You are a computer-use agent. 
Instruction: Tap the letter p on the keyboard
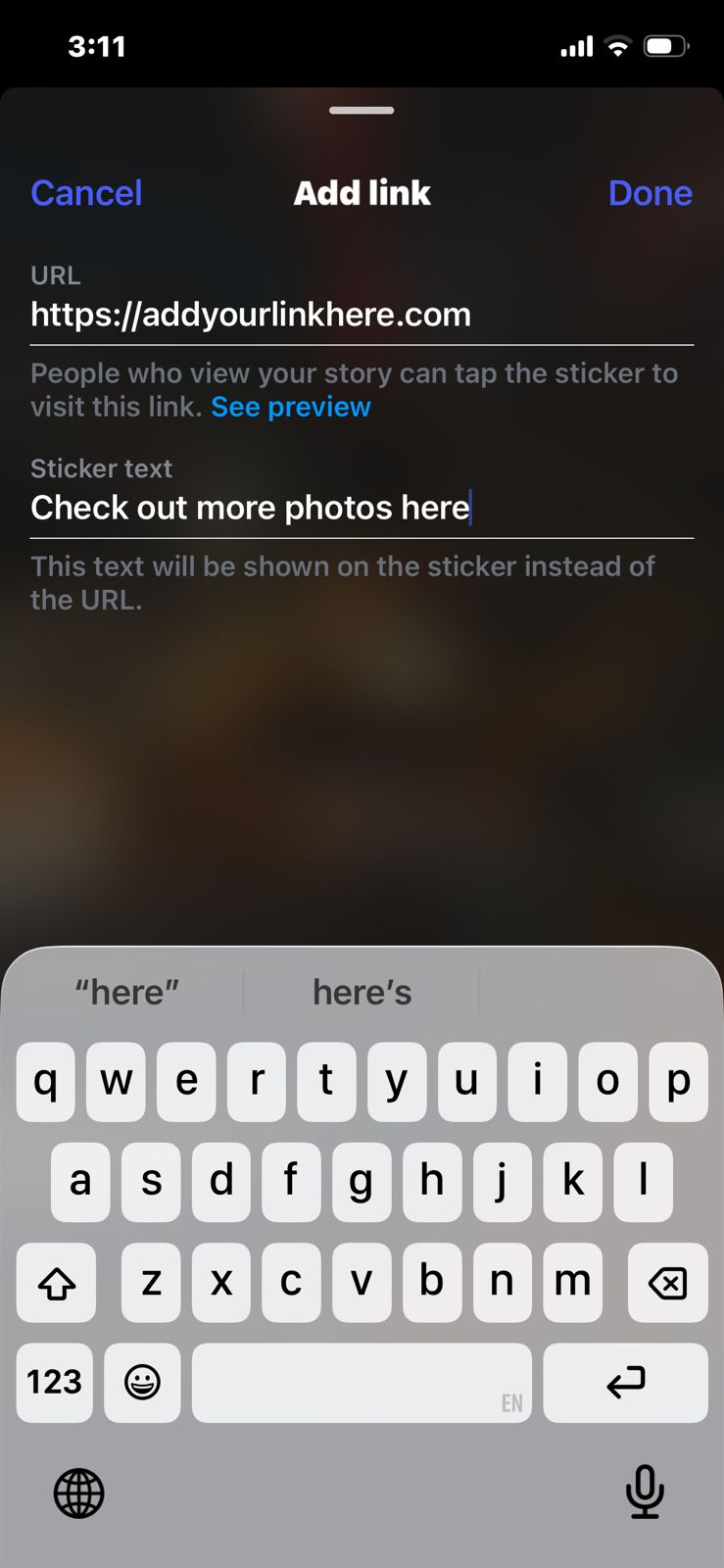click(x=678, y=1082)
